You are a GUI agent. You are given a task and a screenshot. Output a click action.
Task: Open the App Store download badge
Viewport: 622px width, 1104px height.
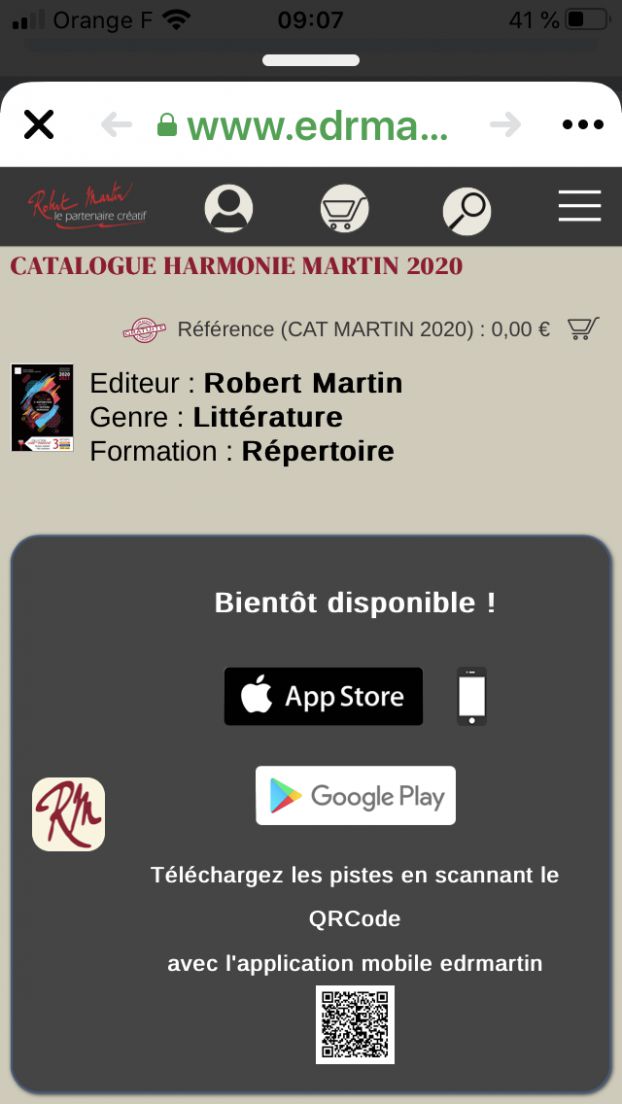[x=323, y=696]
